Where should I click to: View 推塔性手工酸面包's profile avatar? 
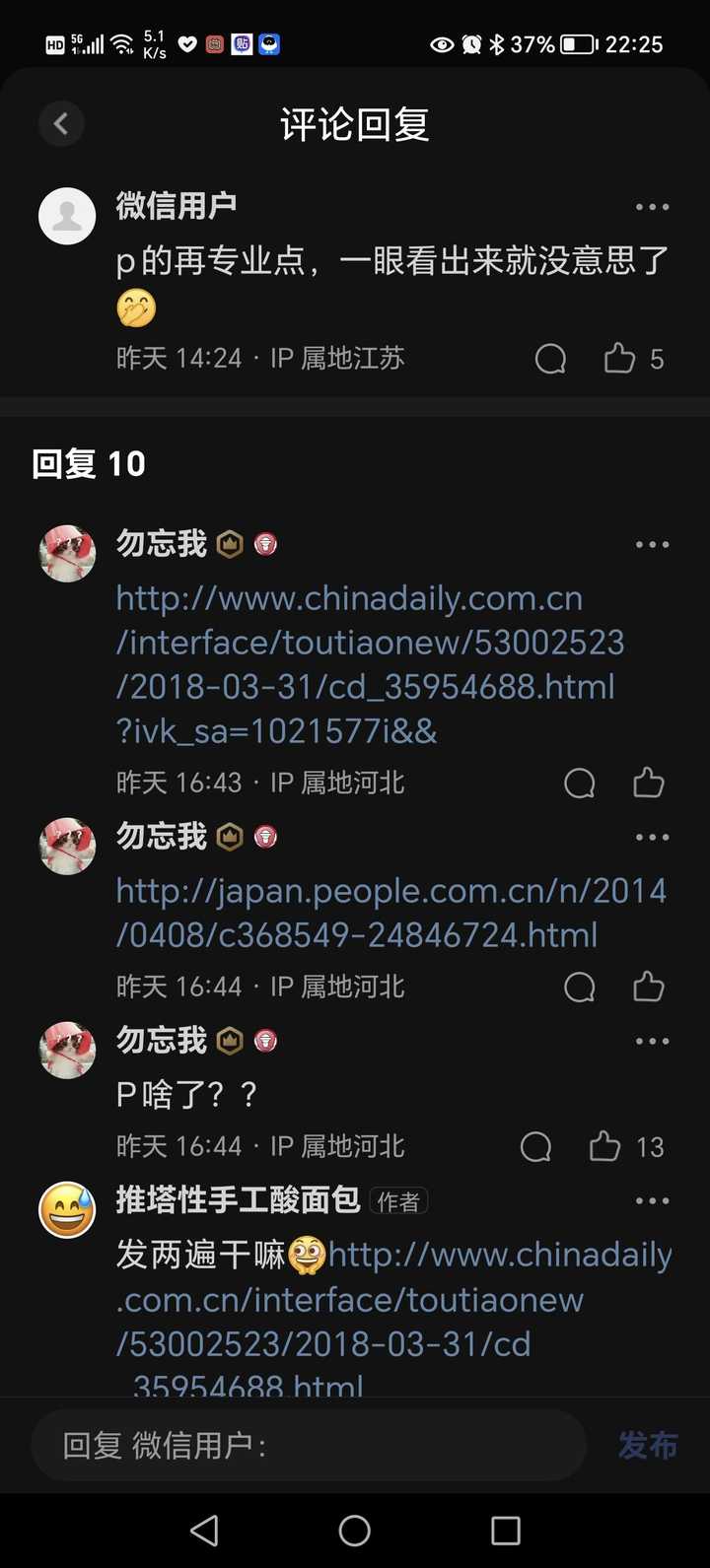[67, 1210]
